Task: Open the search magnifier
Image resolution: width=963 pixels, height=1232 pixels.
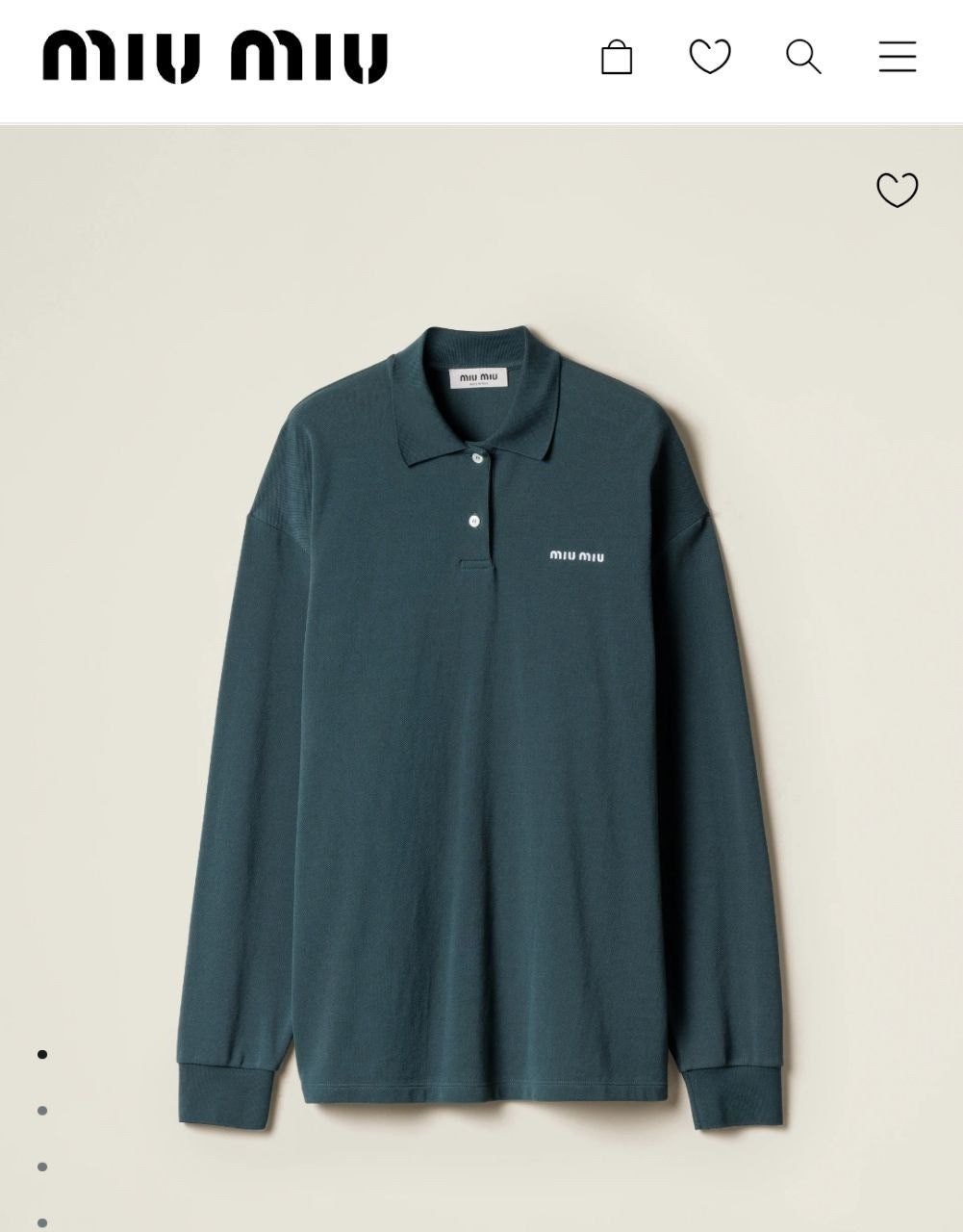Action: point(803,57)
